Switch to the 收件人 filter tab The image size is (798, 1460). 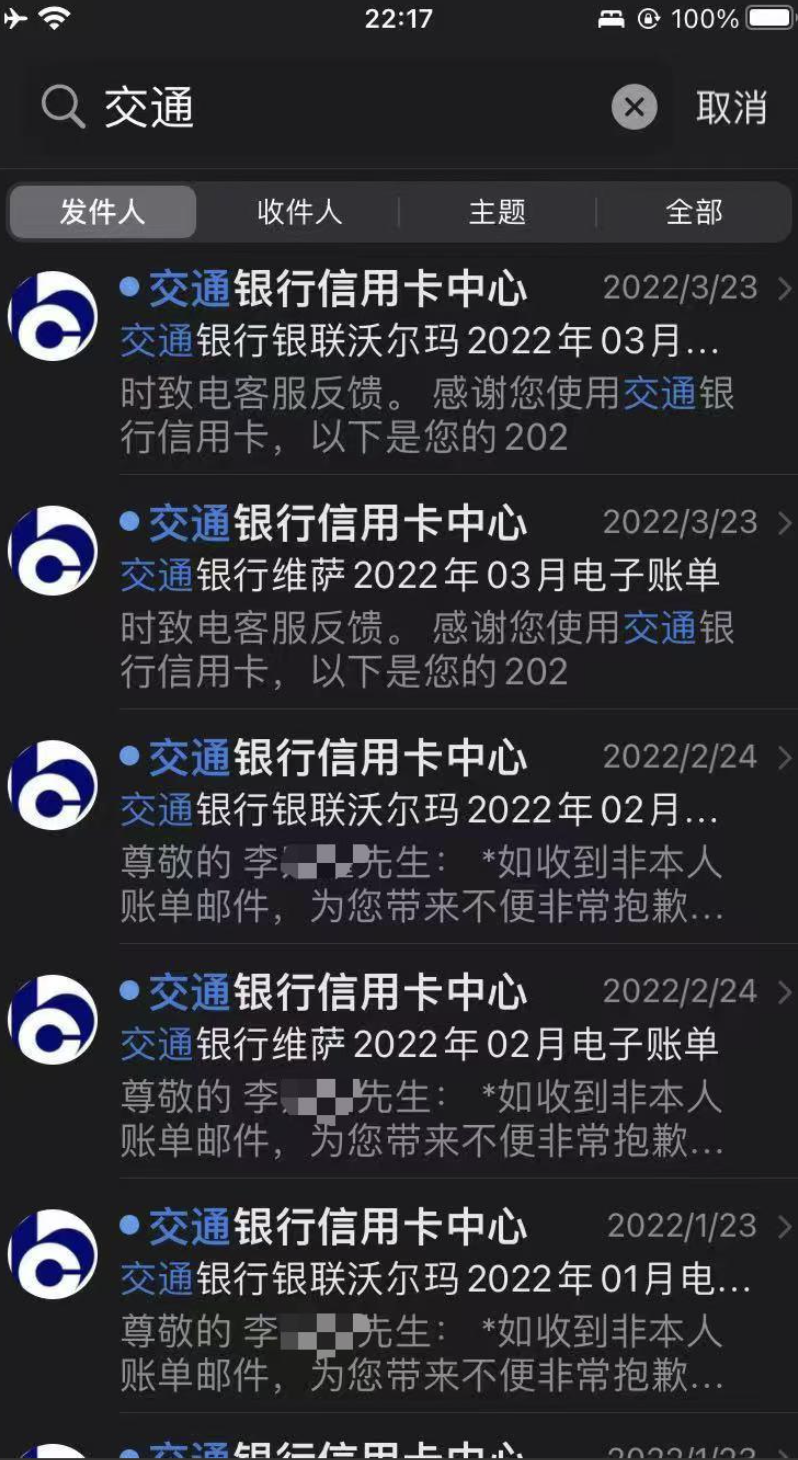pos(299,212)
